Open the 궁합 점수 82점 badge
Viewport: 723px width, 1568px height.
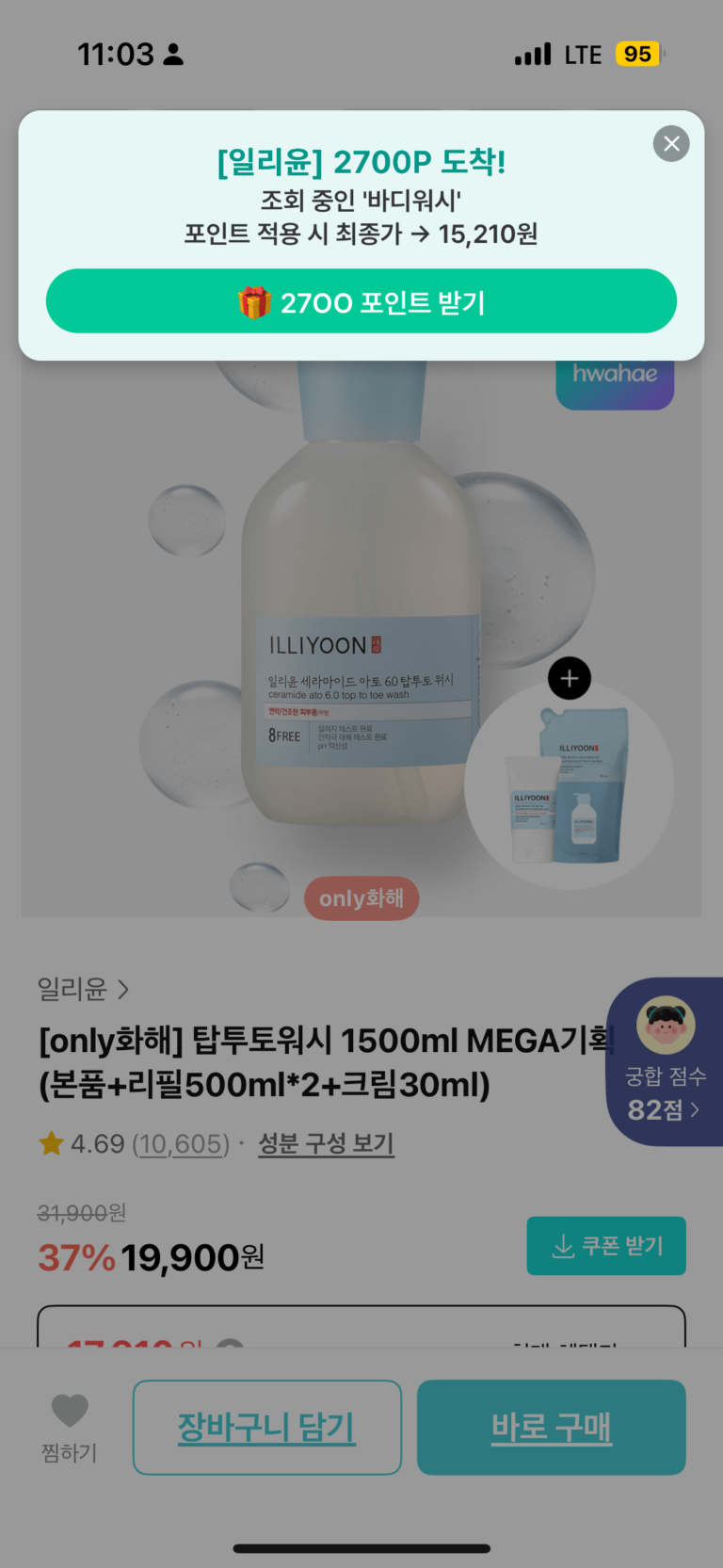(665, 1062)
